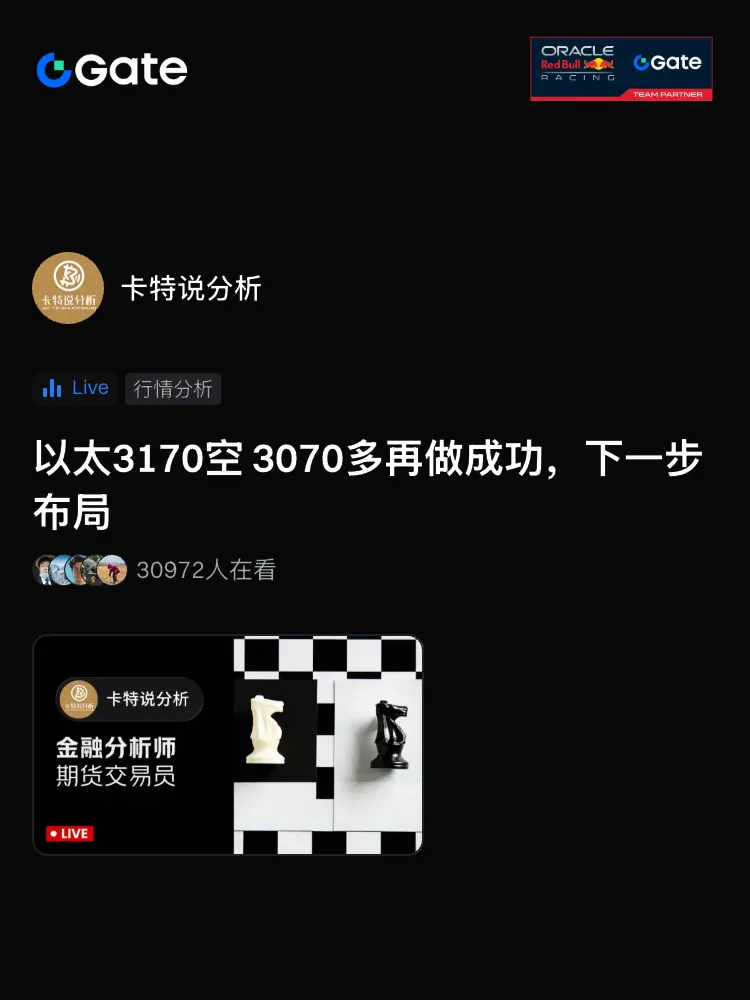Click the Gate logo in the Red Bull banner
750x1000 pixels.
[666, 62]
